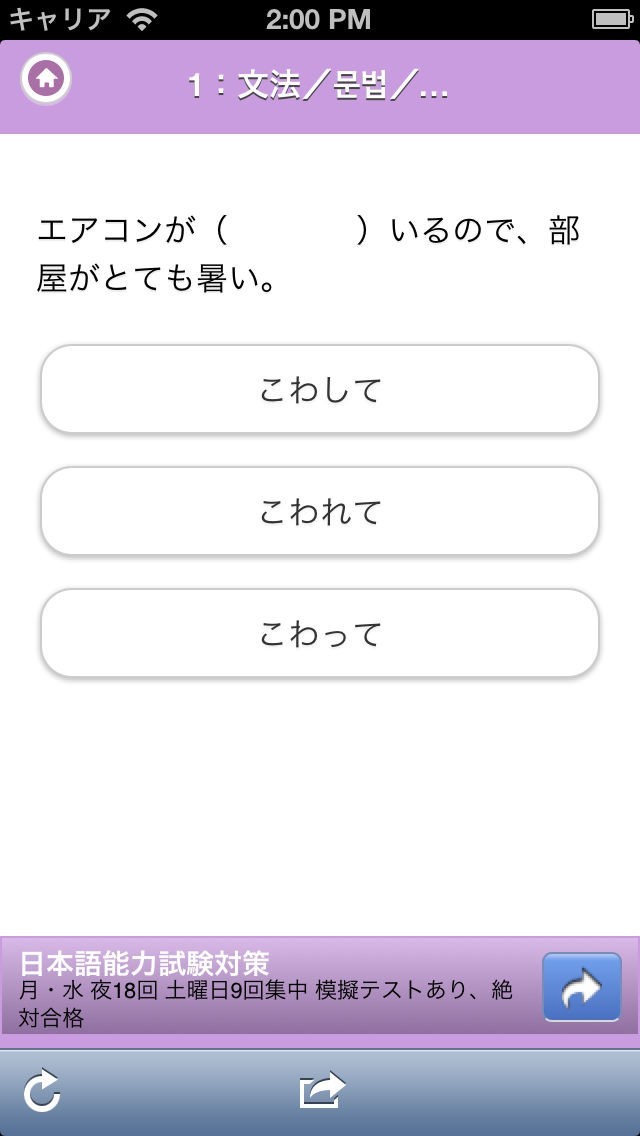The height and width of the screenshot is (1136, 640).
Task: Share this question from the bottom toolbar
Action: point(321,1091)
